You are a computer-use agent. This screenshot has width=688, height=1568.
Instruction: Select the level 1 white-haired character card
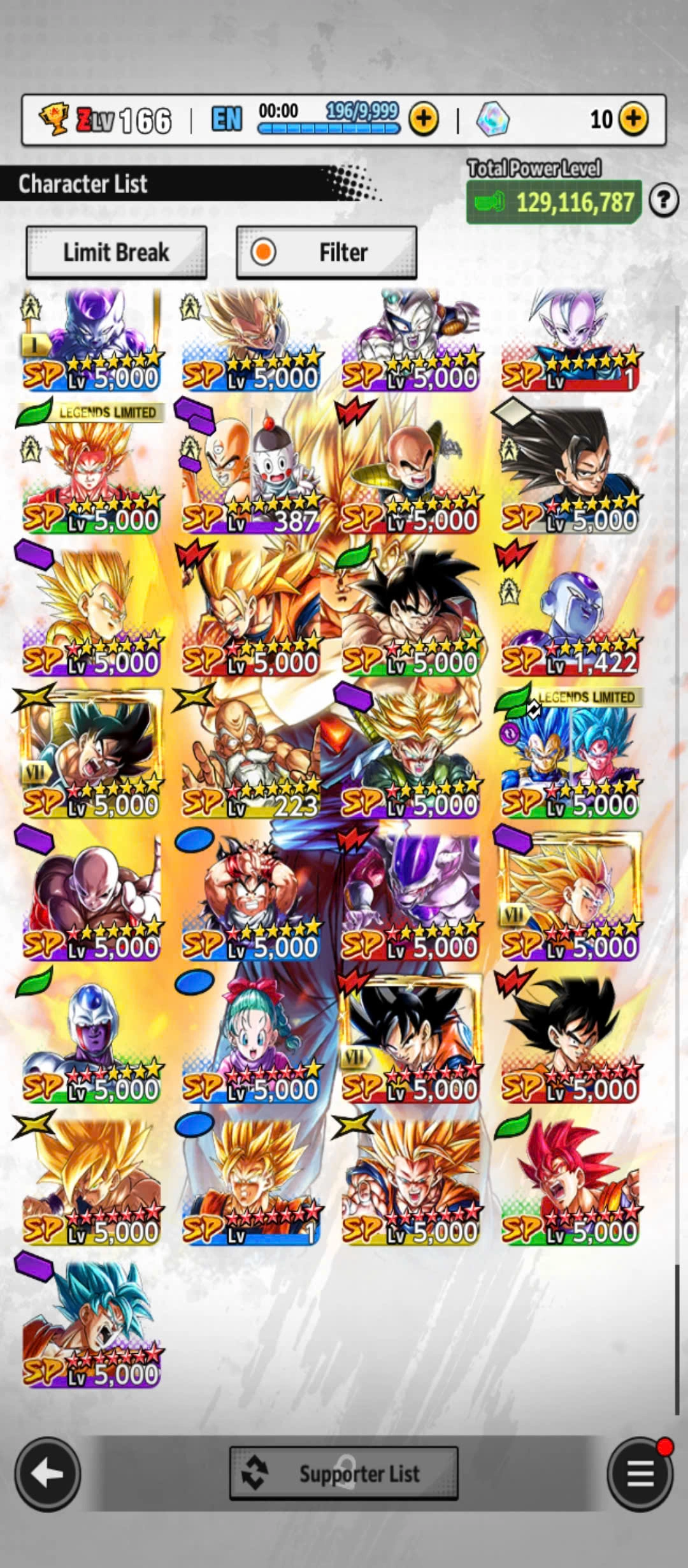point(570,341)
